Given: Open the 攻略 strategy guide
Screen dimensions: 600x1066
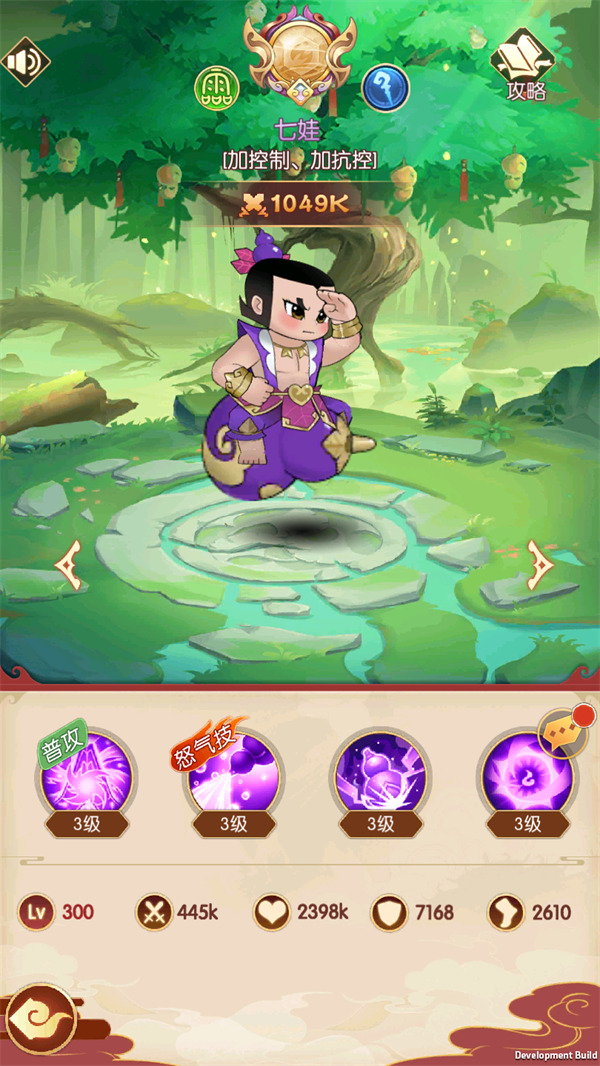Looking at the screenshot, I should pyautogui.click(x=525, y=64).
